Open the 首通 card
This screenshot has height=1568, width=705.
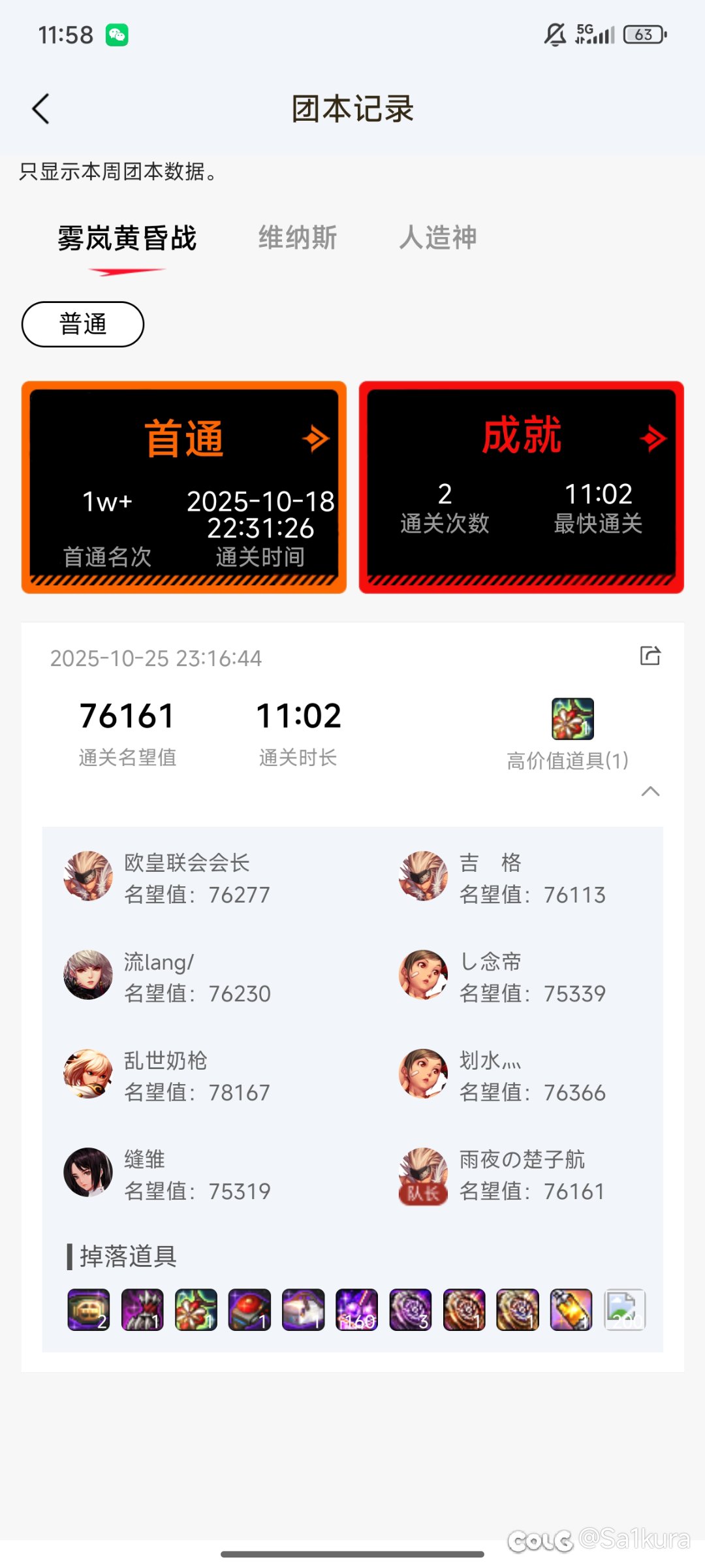coord(184,487)
